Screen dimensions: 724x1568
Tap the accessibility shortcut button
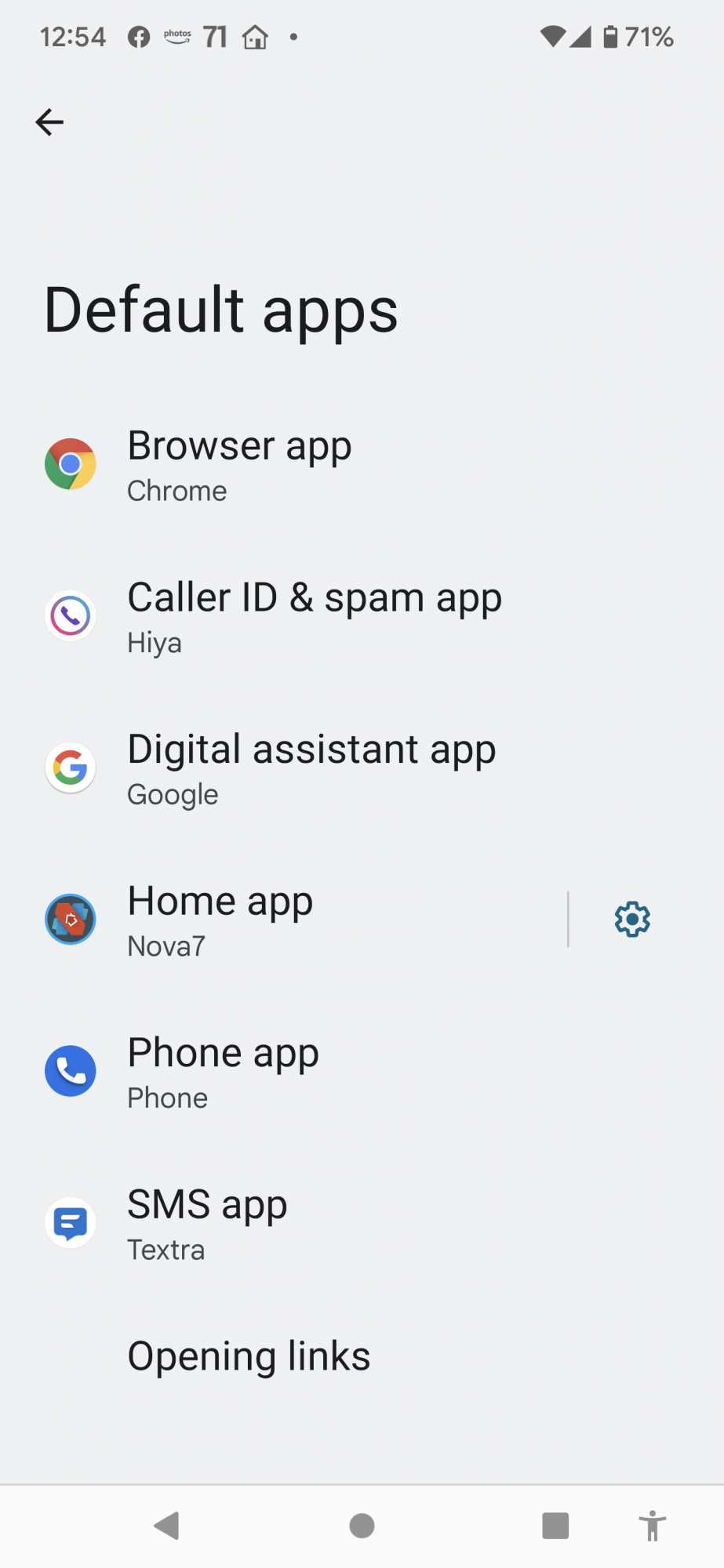coord(652,1526)
